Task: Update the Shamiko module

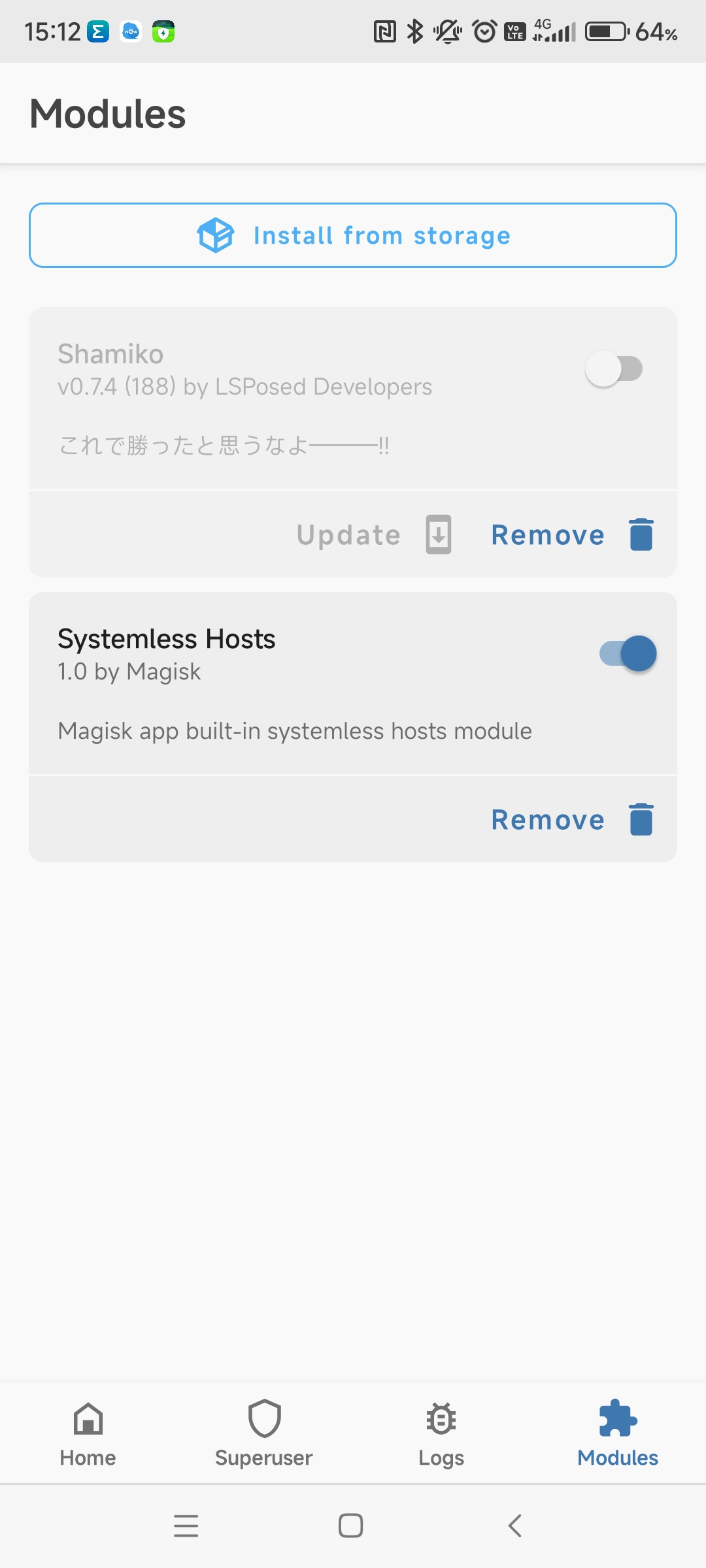Action: pyautogui.click(x=374, y=535)
